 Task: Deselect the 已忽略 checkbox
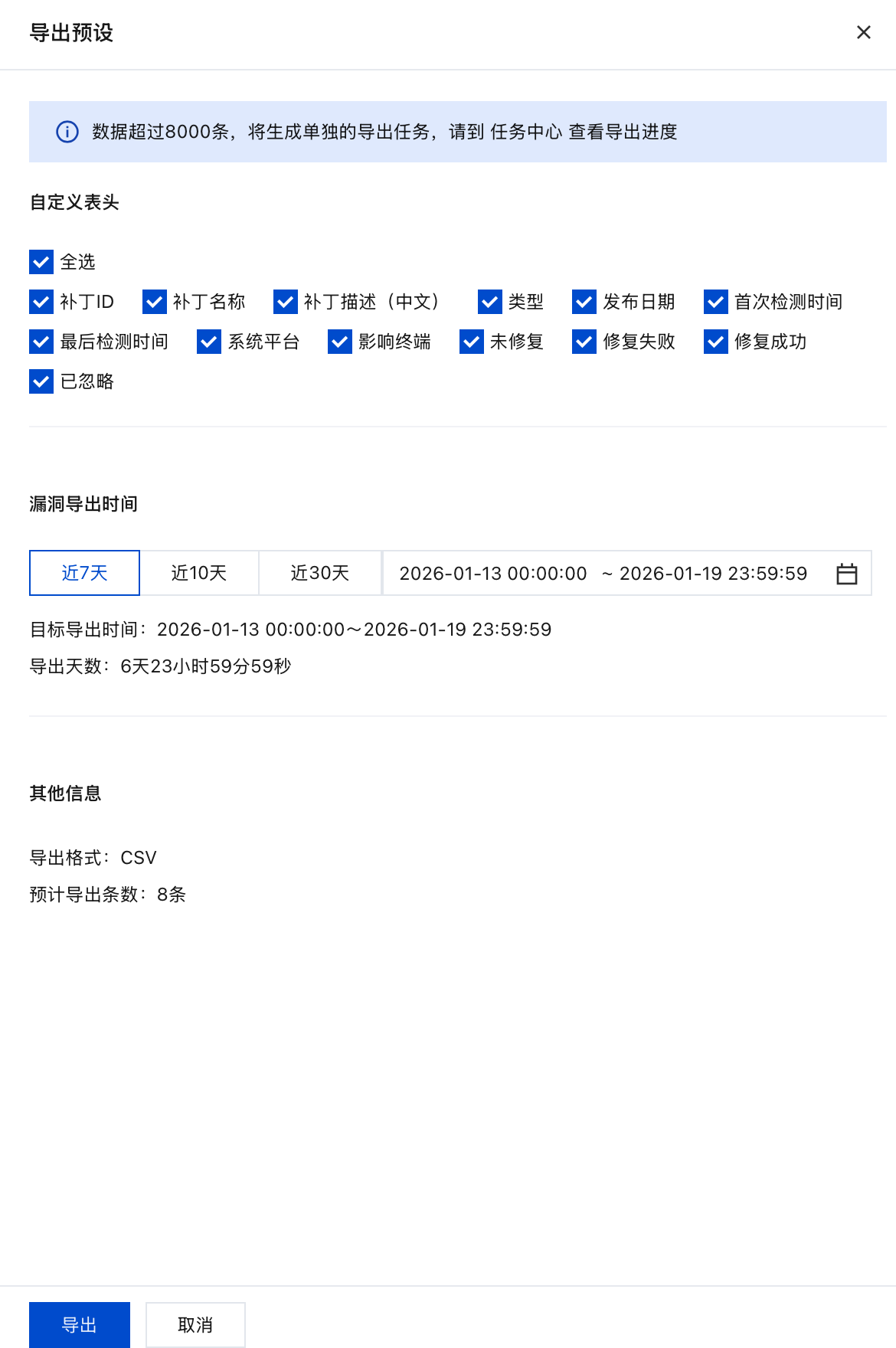pyautogui.click(x=41, y=381)
